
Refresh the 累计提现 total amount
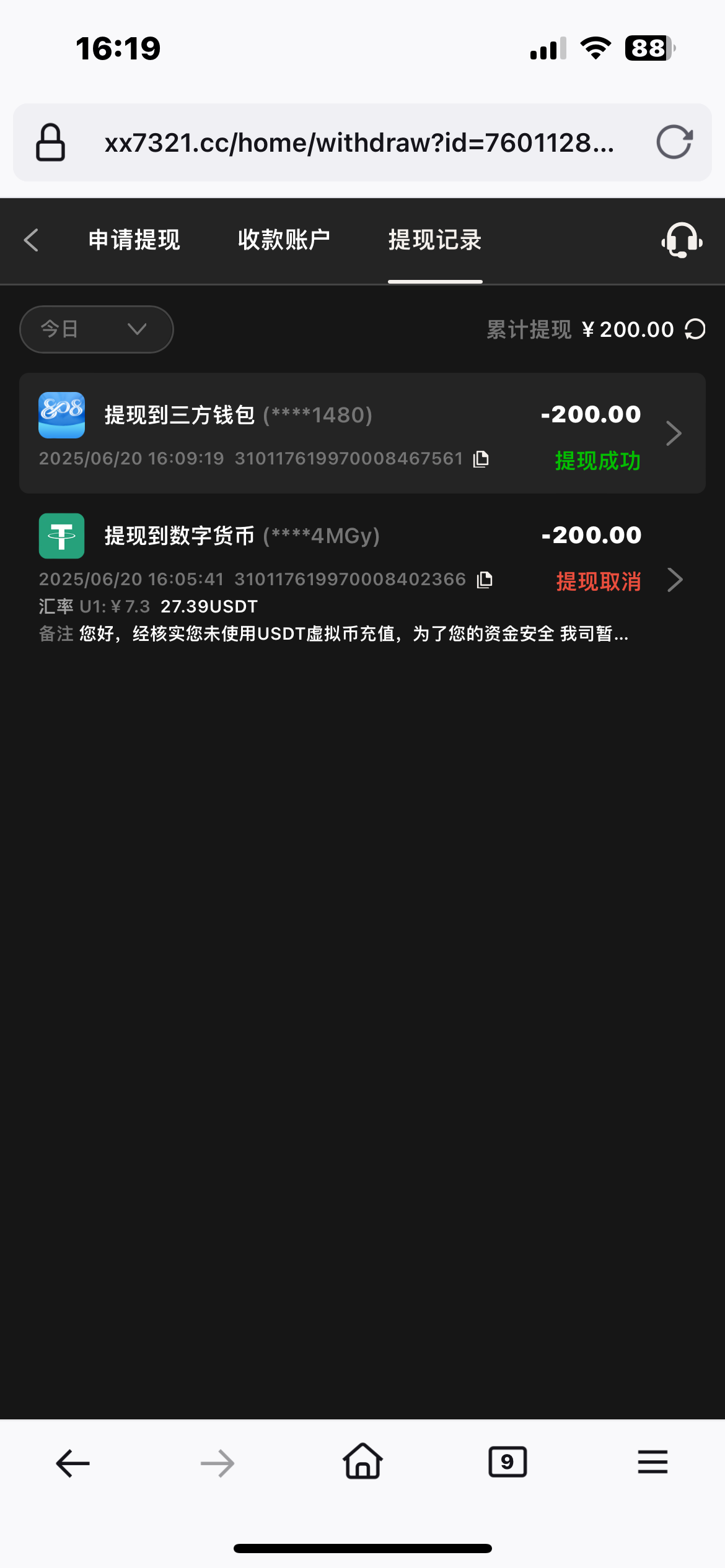coord(695,329)
